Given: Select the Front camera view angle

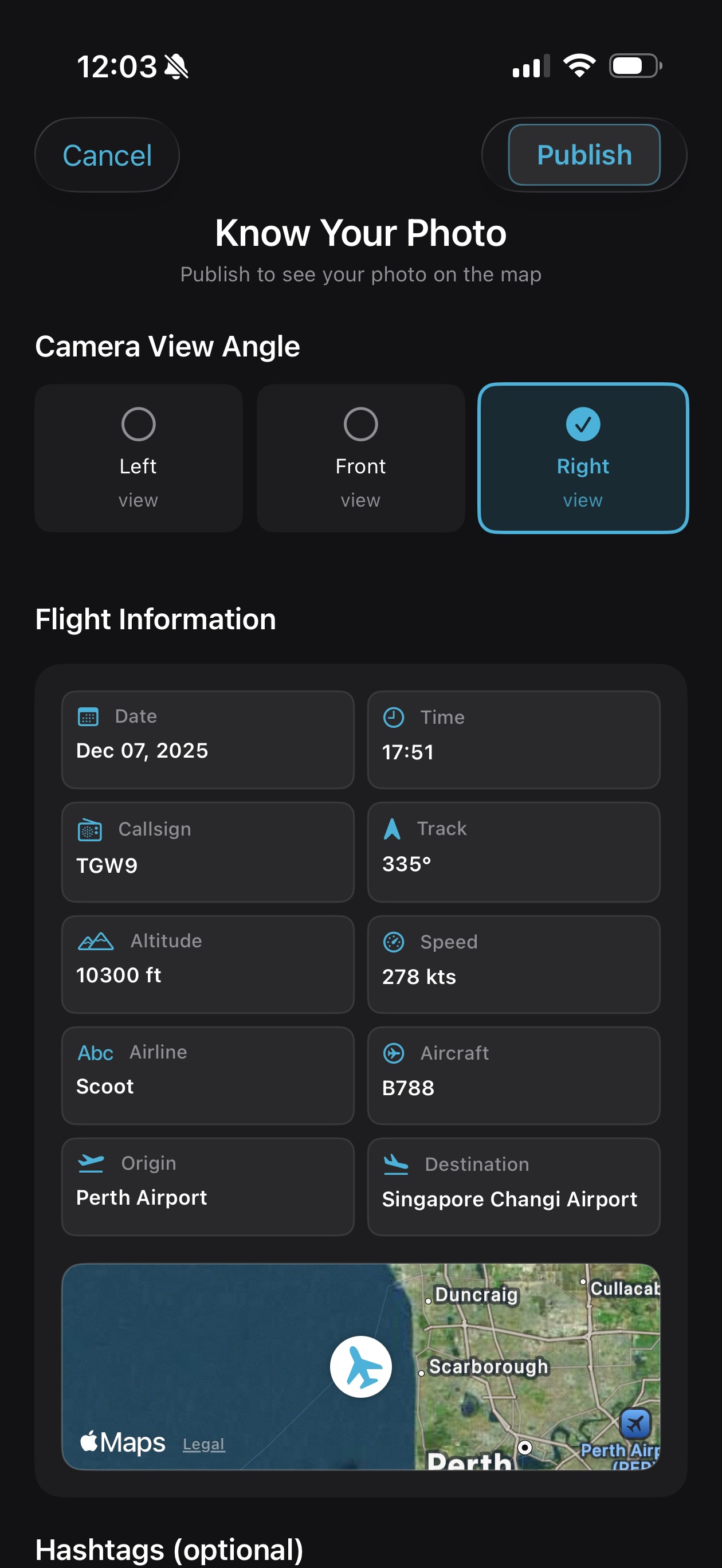Looking at the screenshot, I should pos(360,458).
